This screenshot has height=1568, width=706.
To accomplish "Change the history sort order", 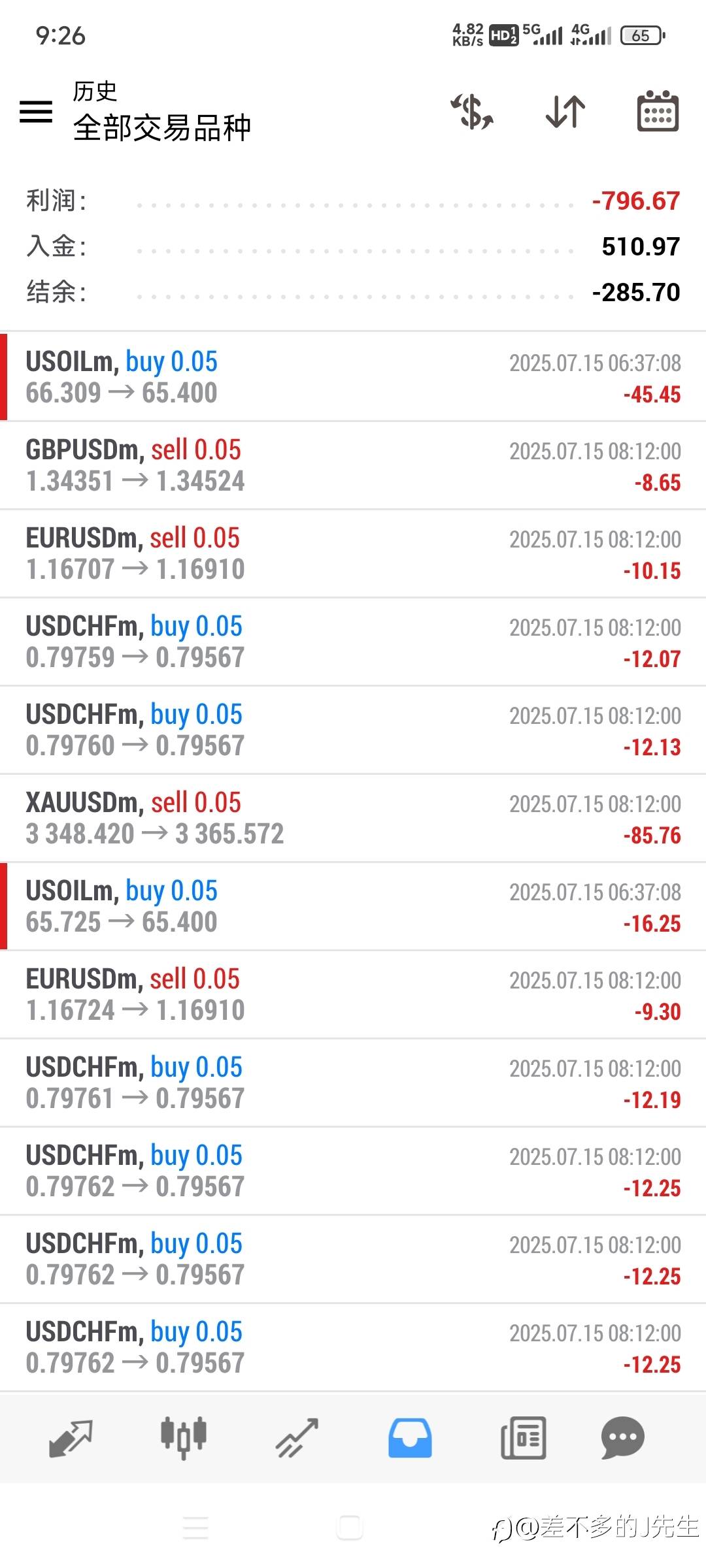I will click(x=565, y=112).
